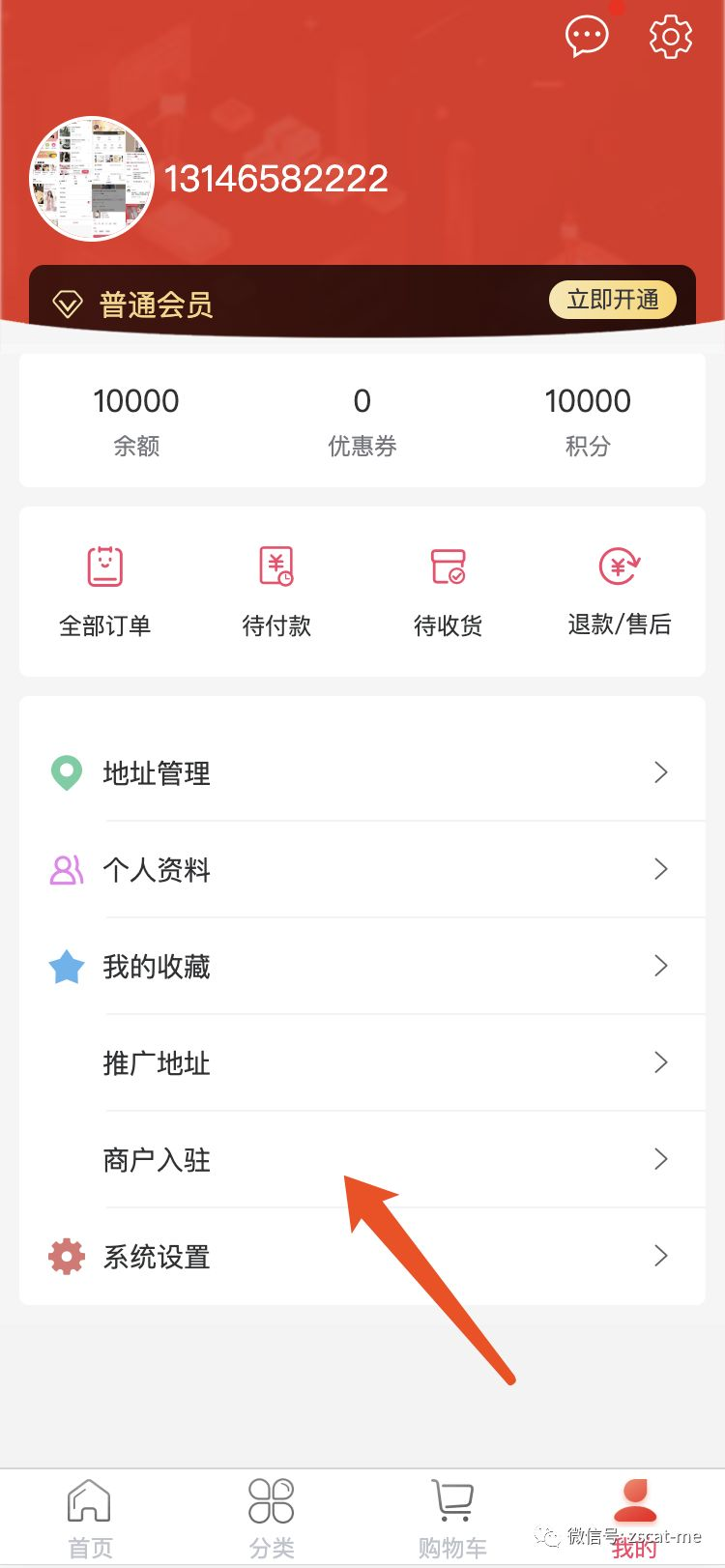
Task: Select 商户入驻 merchant registration
Action: (362, 1160)
